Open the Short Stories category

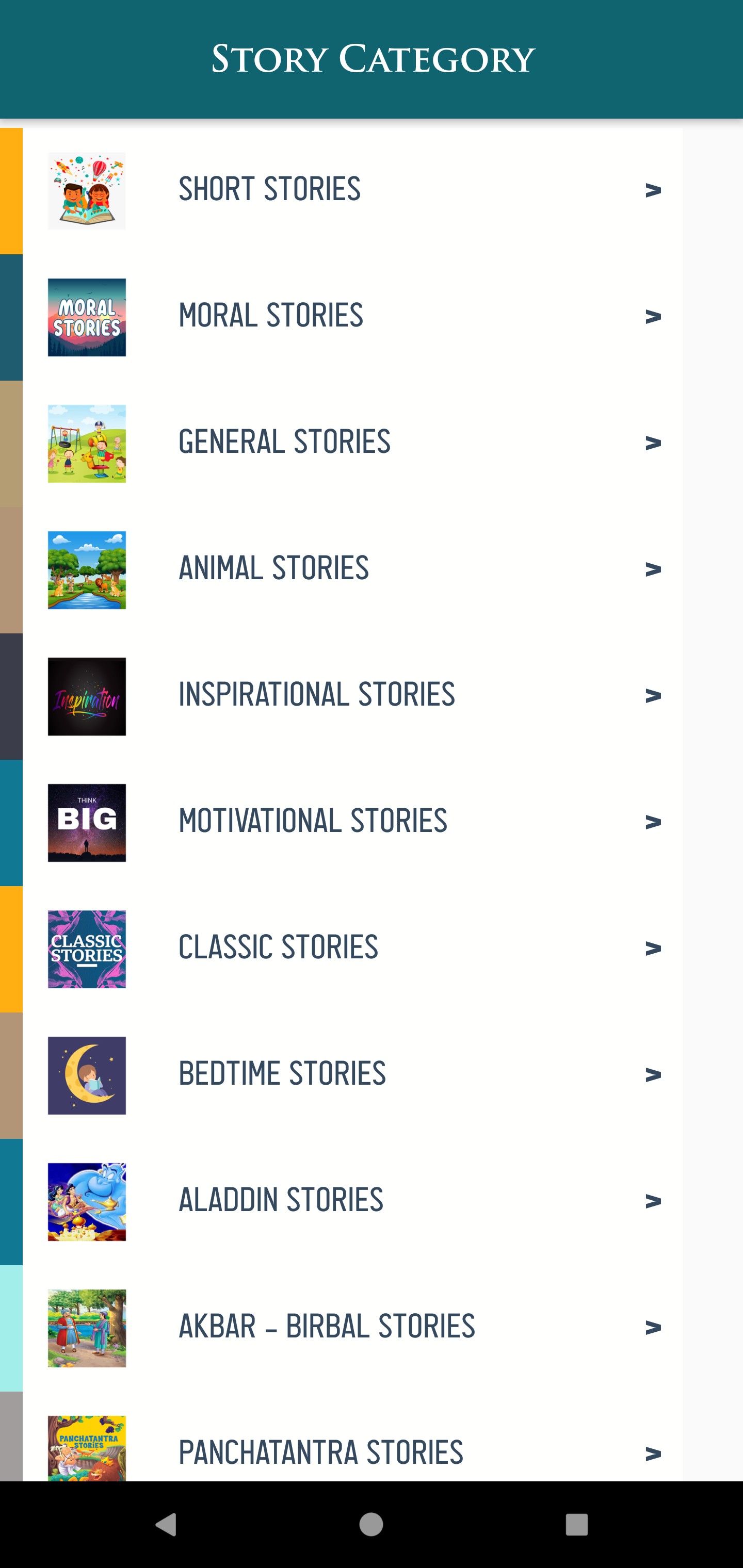point(352,190)
